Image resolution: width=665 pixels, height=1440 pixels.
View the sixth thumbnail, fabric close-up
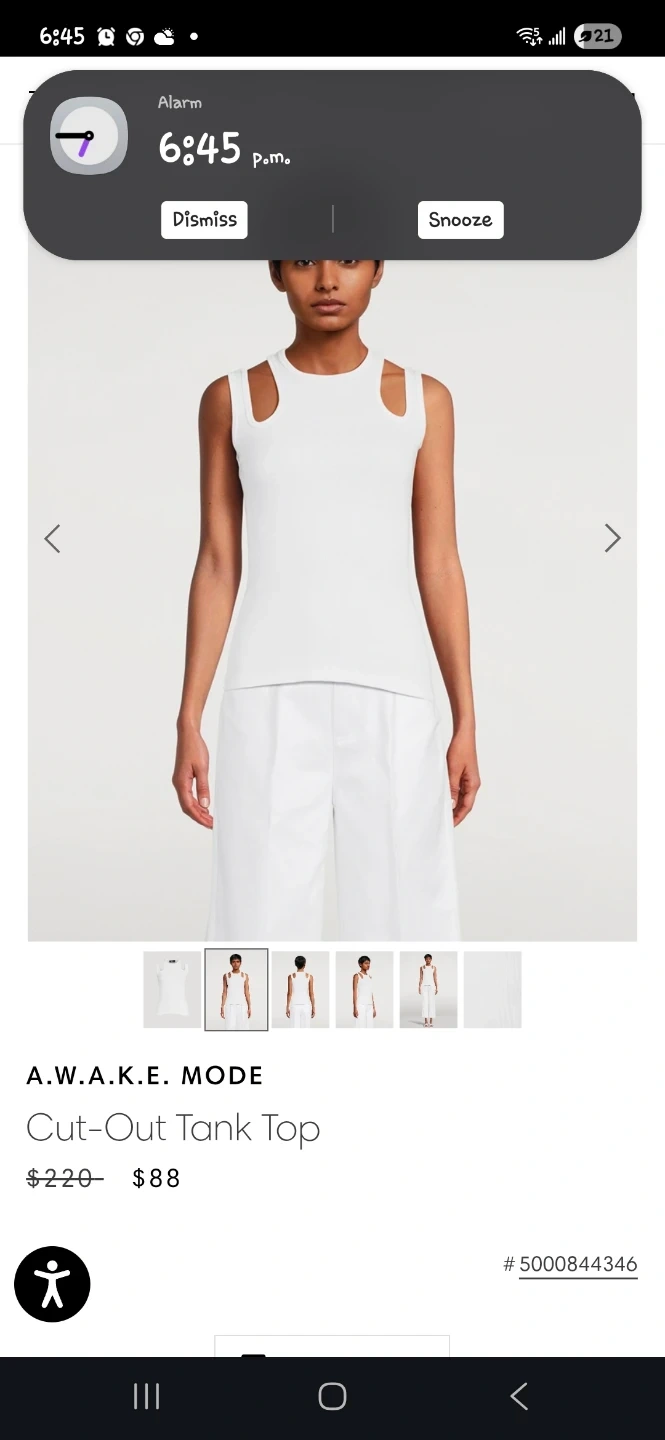(x=492, y=989)
